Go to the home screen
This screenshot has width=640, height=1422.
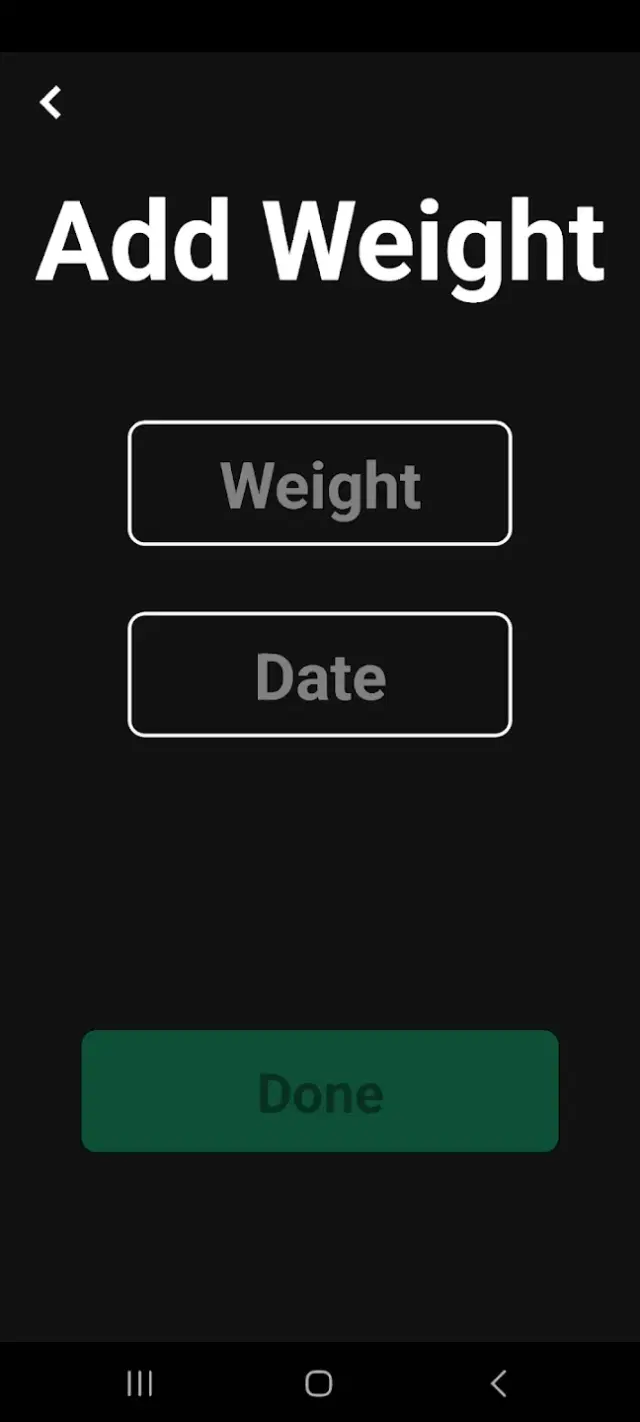click(x=319, y=1383)
